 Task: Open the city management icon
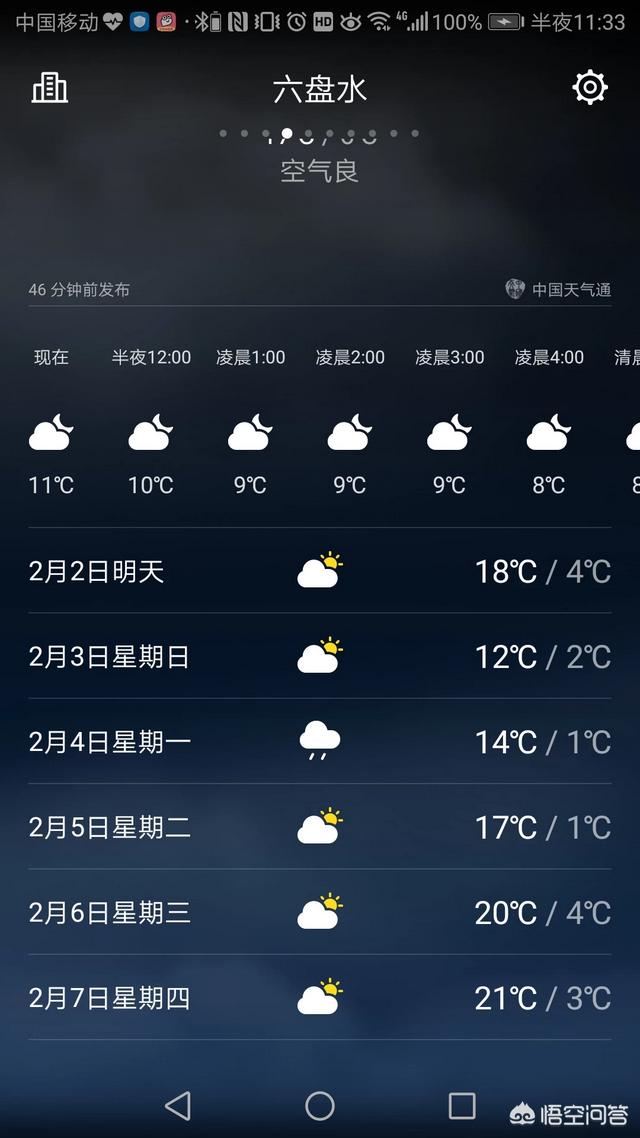coord(49,88)
